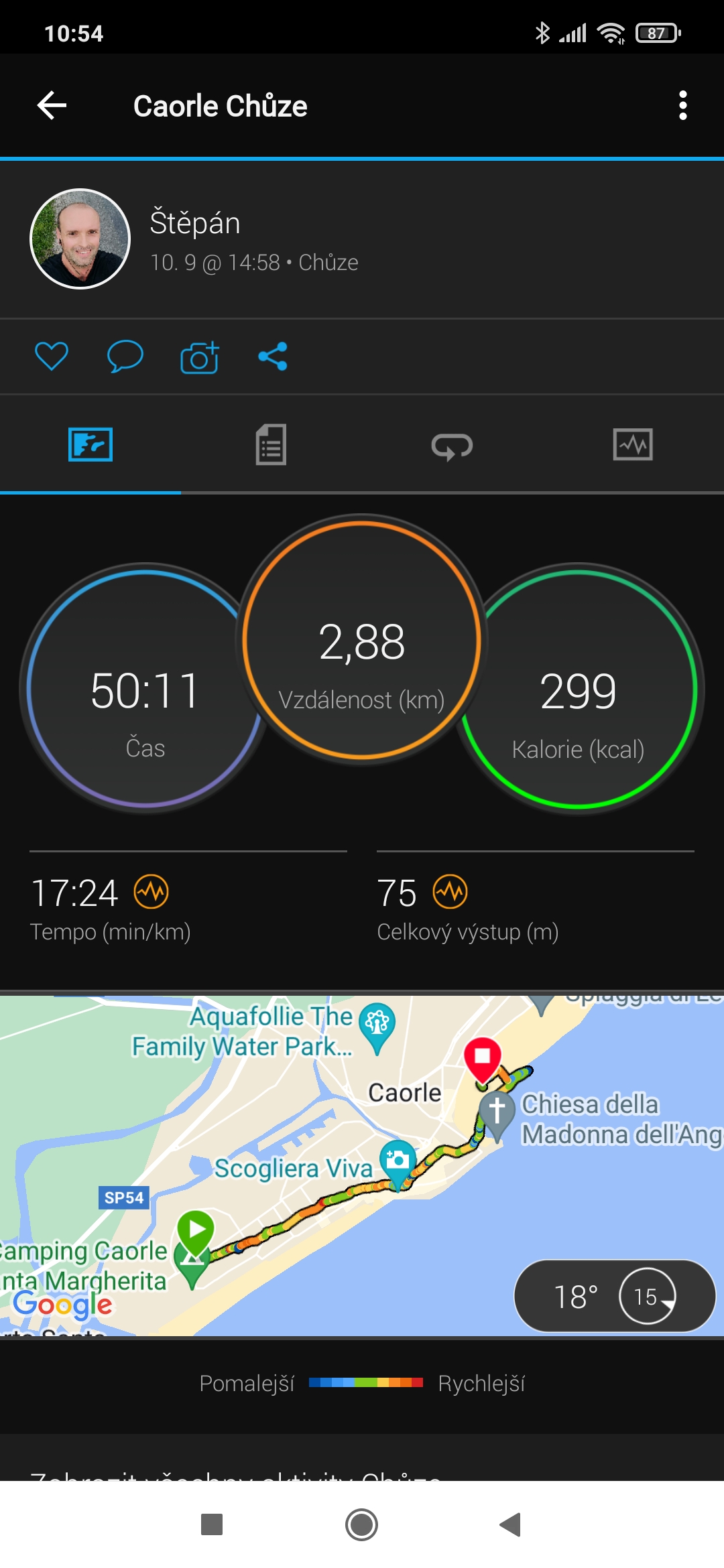Screen dimensions: 724x1568
Task: Go back using the top-left arrow
Action: point(52,106)
